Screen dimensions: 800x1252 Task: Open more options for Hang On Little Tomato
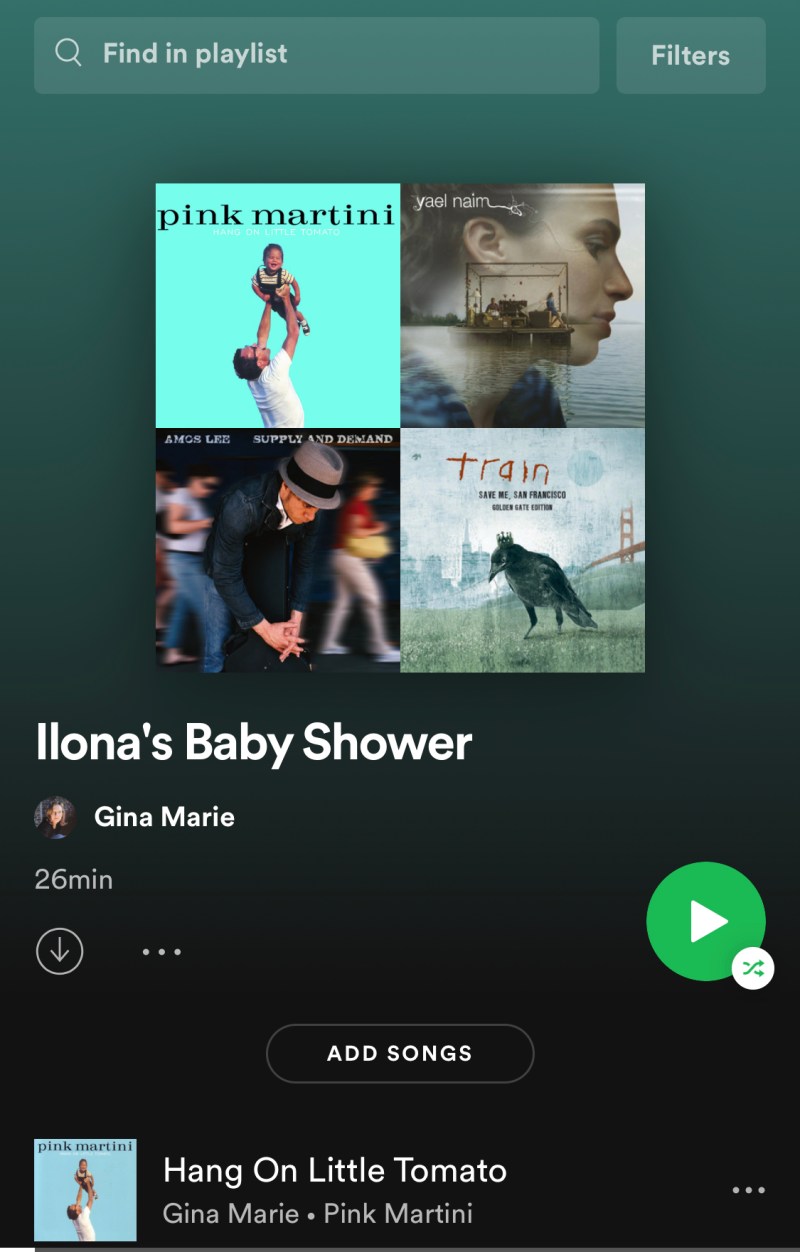click(x=748, y=1190)
